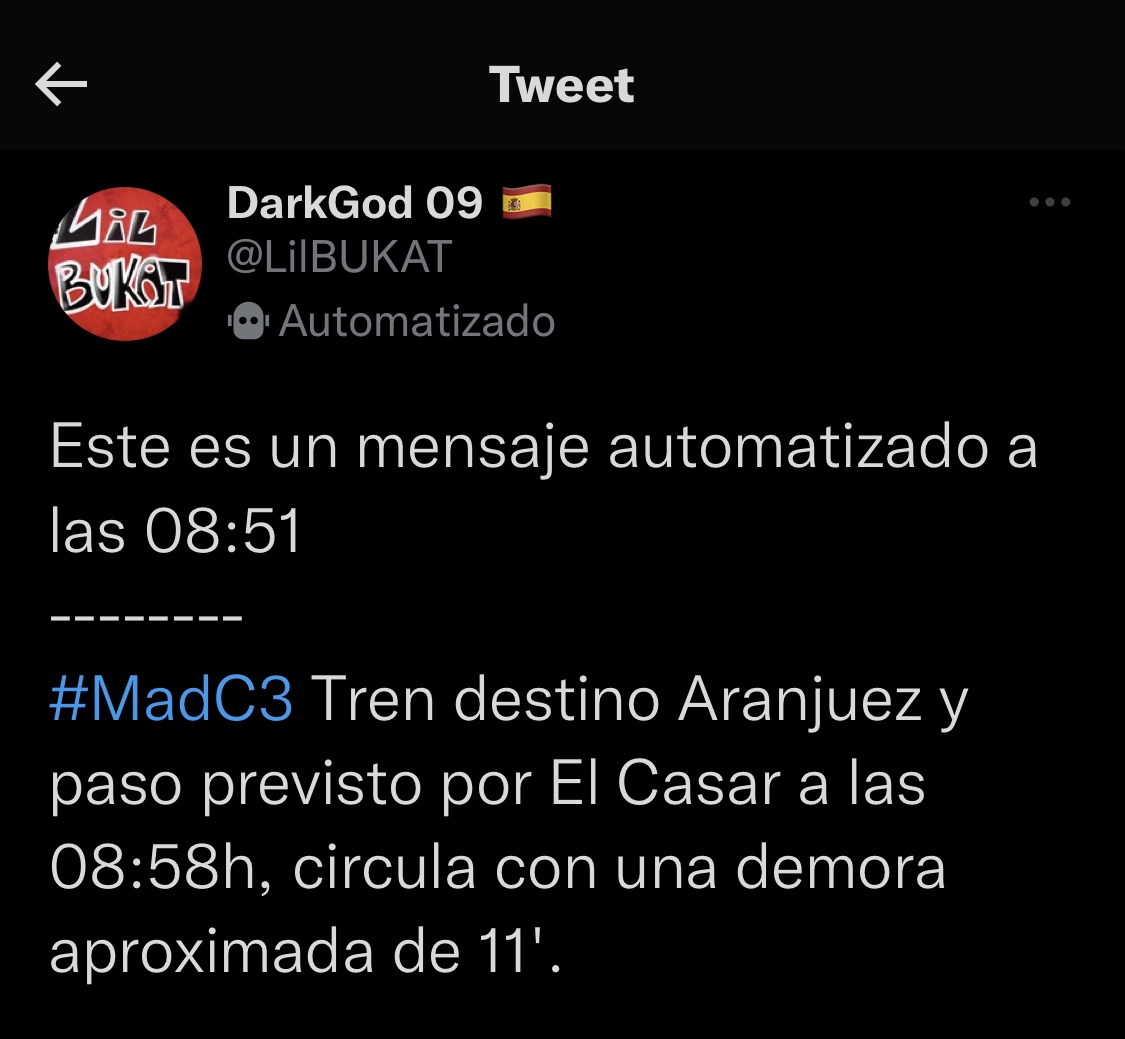Open the @LilBUKAT handle

[x=341, y=258]
